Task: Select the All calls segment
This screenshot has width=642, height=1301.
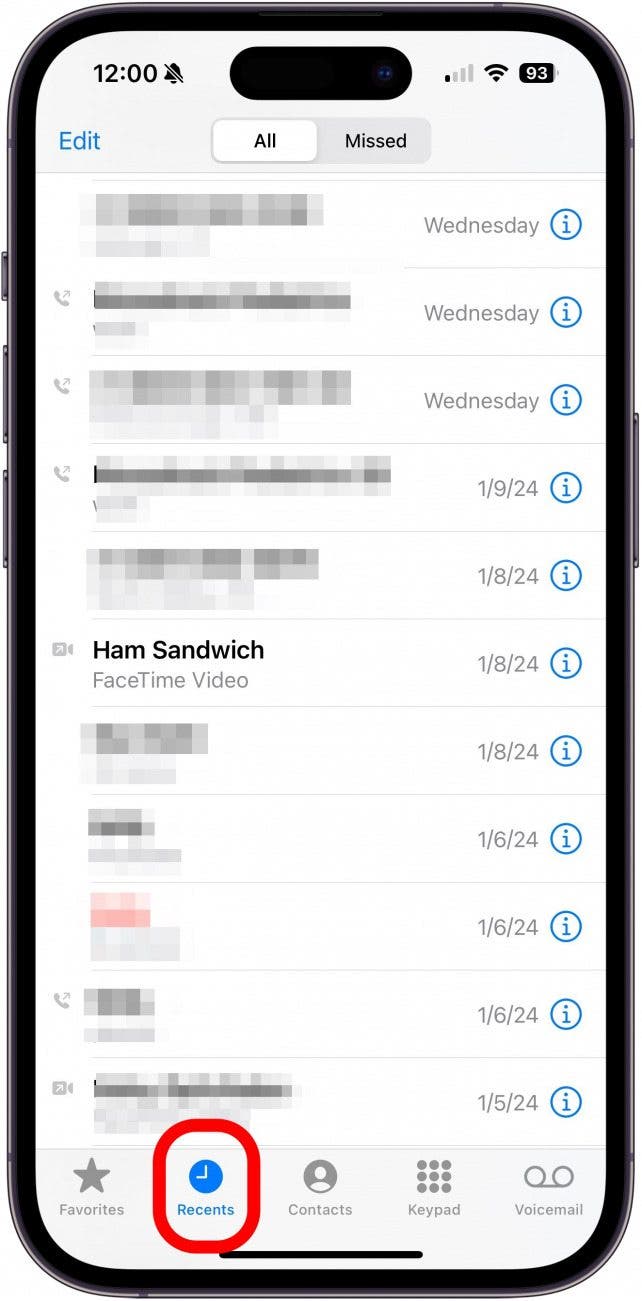Action: 265,141
